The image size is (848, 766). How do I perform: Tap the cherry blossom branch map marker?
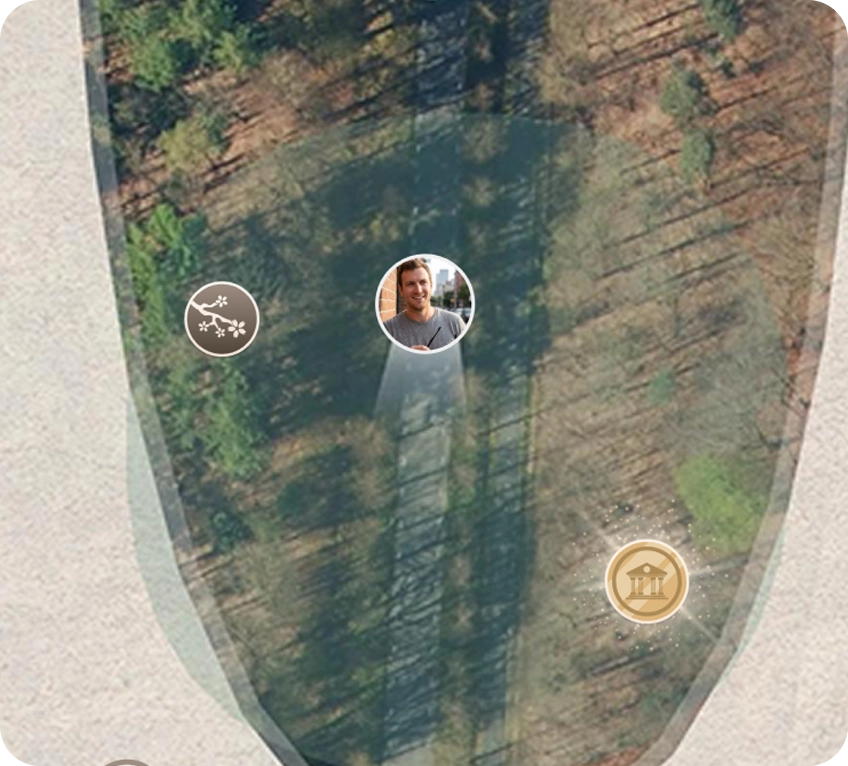[222, 319]
